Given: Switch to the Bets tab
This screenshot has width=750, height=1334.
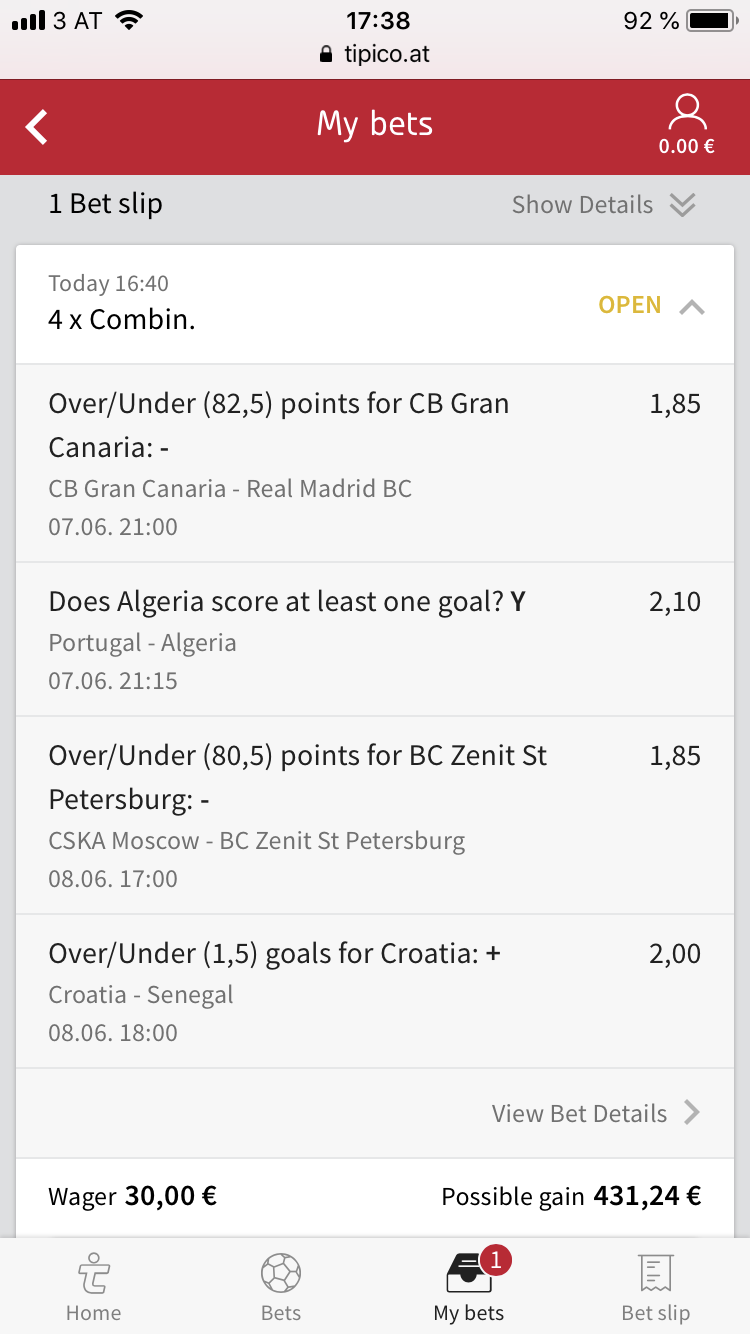Looking at the screenshot, I should (x=281, y=1287).
